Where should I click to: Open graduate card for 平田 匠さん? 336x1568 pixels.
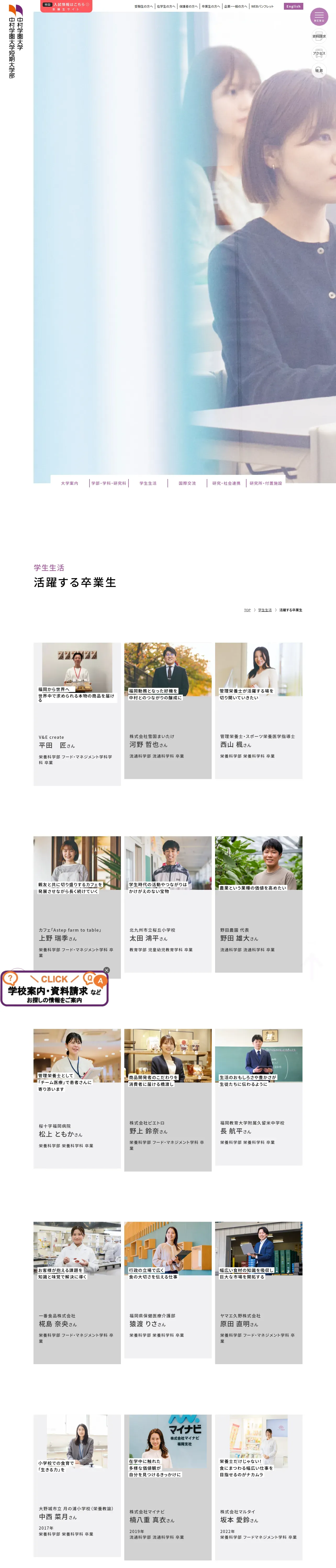click(x=77, y=713)
